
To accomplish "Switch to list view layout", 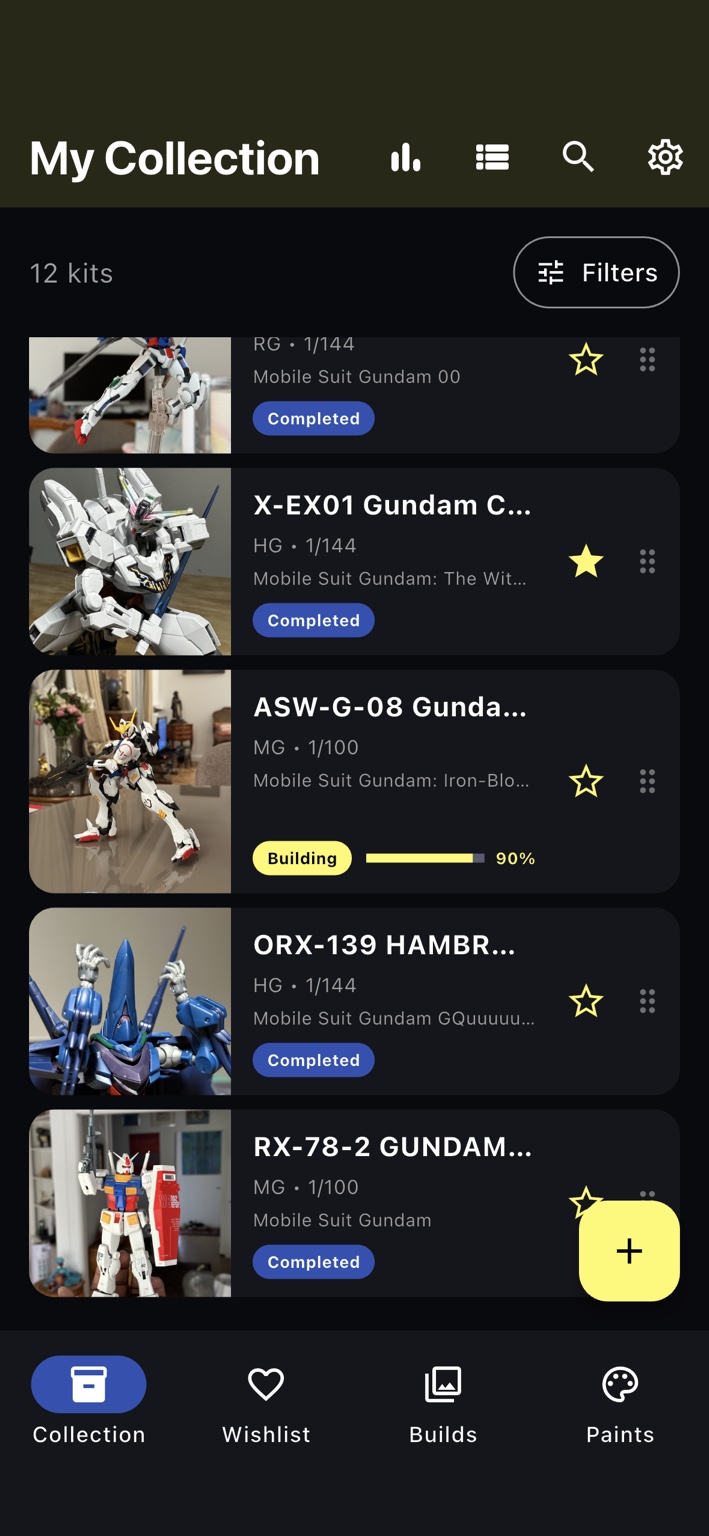I will (492, 157).
